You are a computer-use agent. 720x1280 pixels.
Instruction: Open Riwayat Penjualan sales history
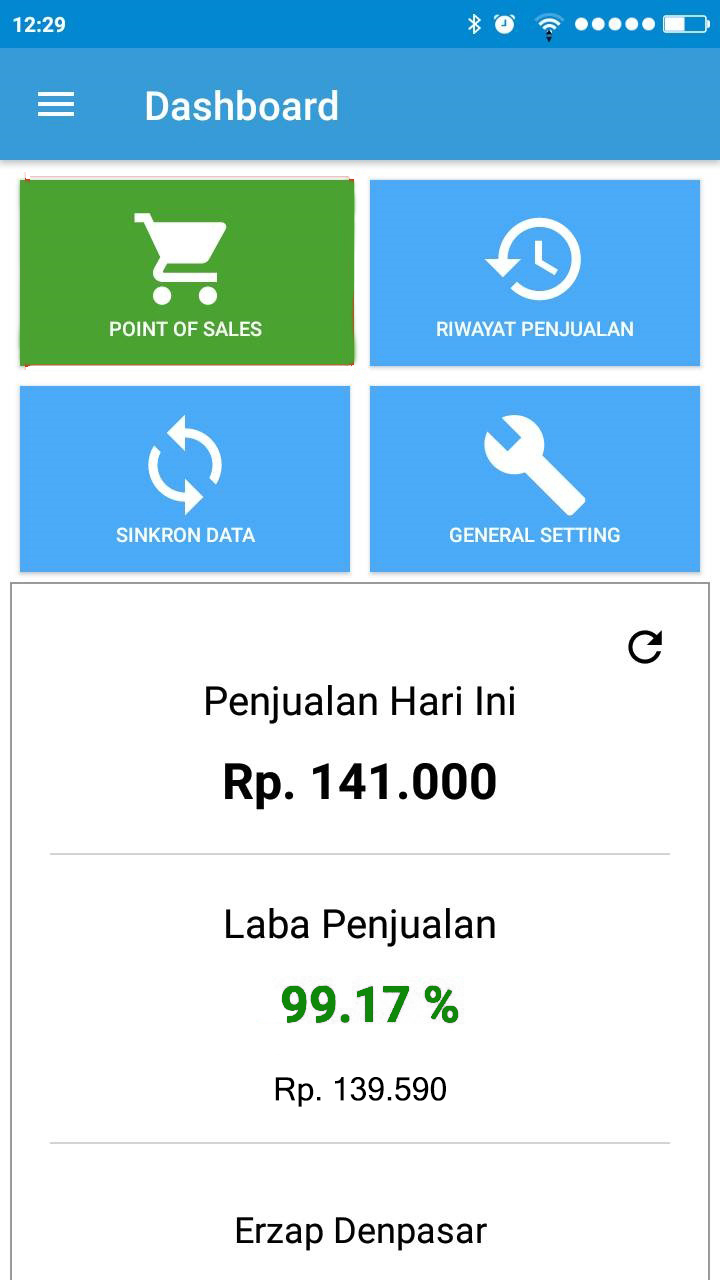tap(534, 273)
